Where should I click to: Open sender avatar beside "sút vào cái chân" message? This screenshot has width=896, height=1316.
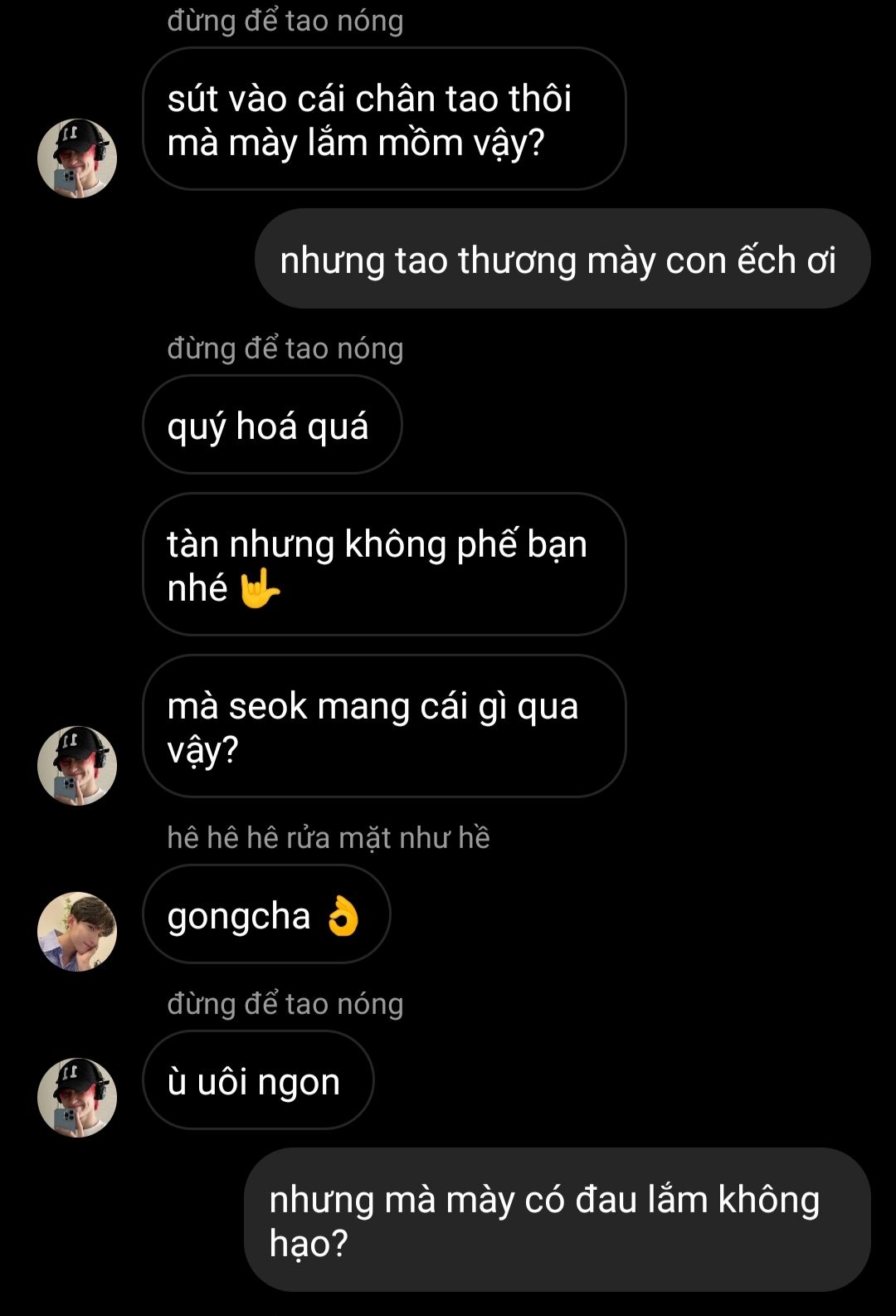(77, 158)
